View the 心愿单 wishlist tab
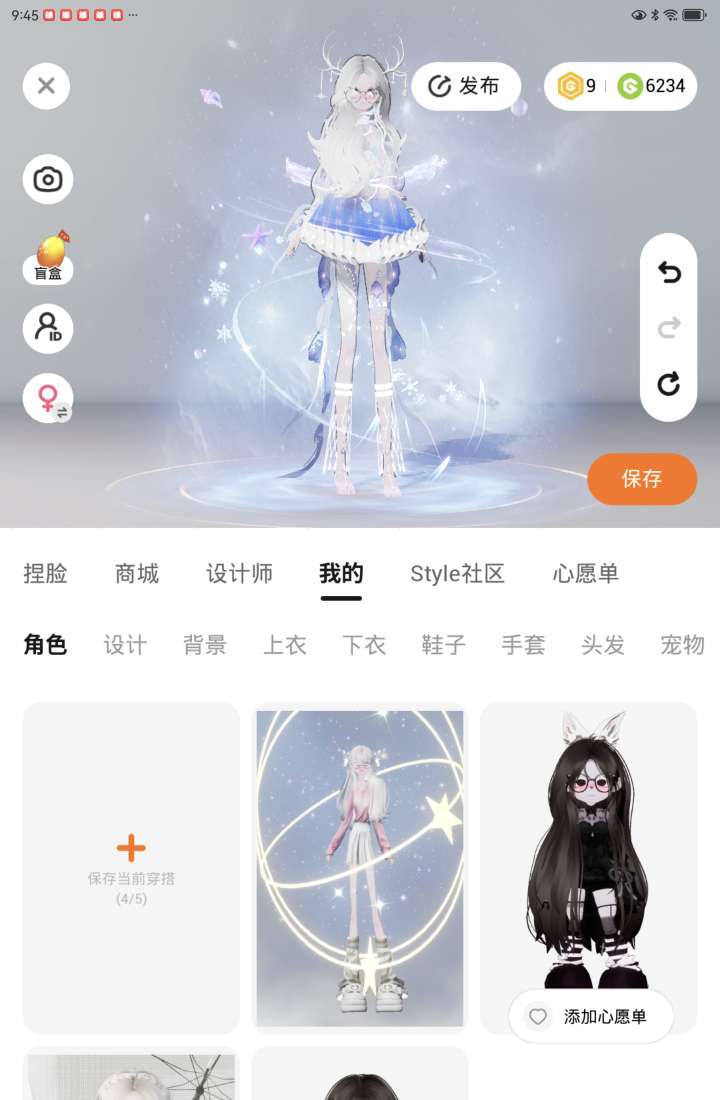720x1100 pixels. (585, 573)
